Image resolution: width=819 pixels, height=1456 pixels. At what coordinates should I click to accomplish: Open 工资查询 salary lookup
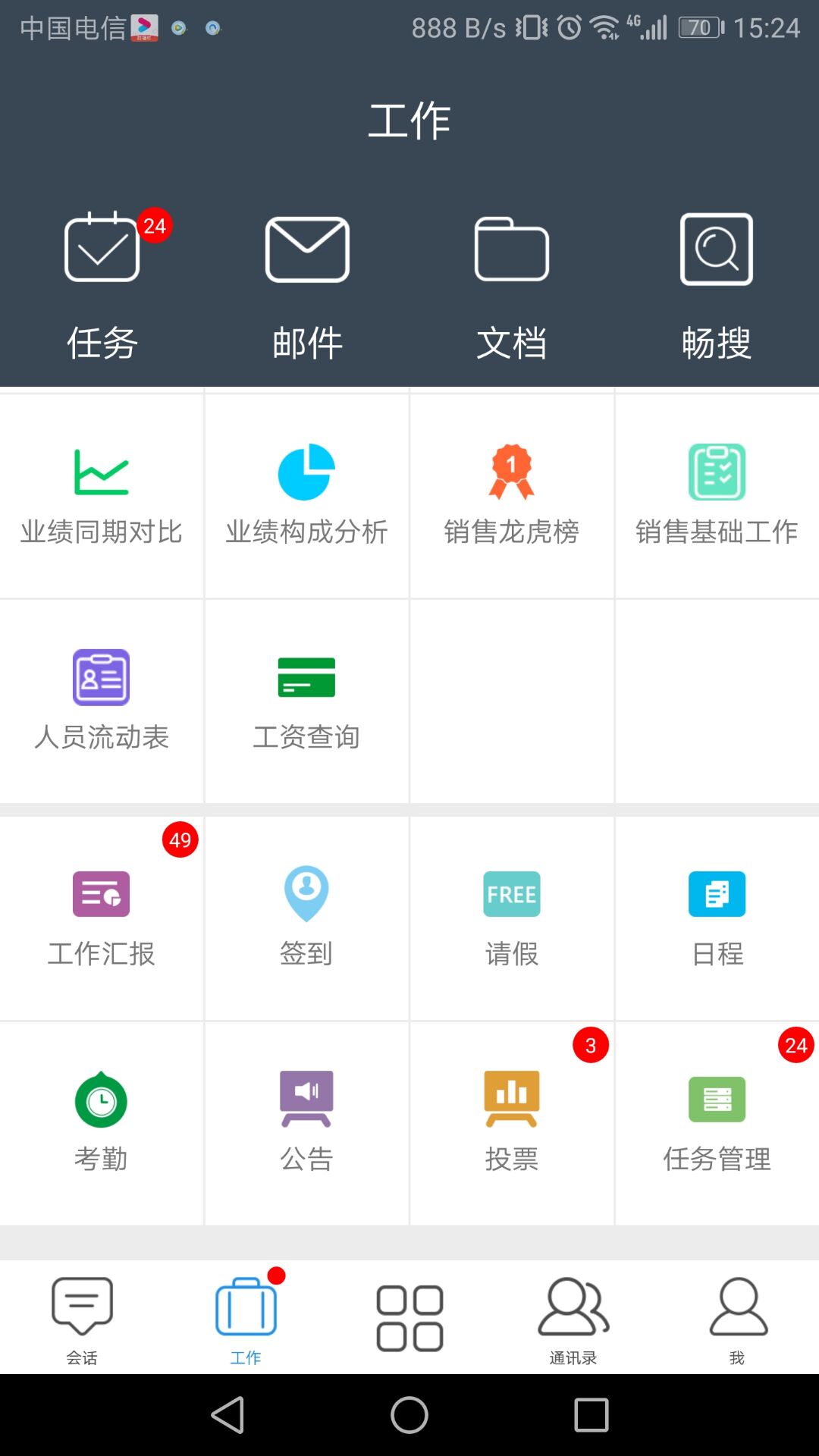[306, 701]
